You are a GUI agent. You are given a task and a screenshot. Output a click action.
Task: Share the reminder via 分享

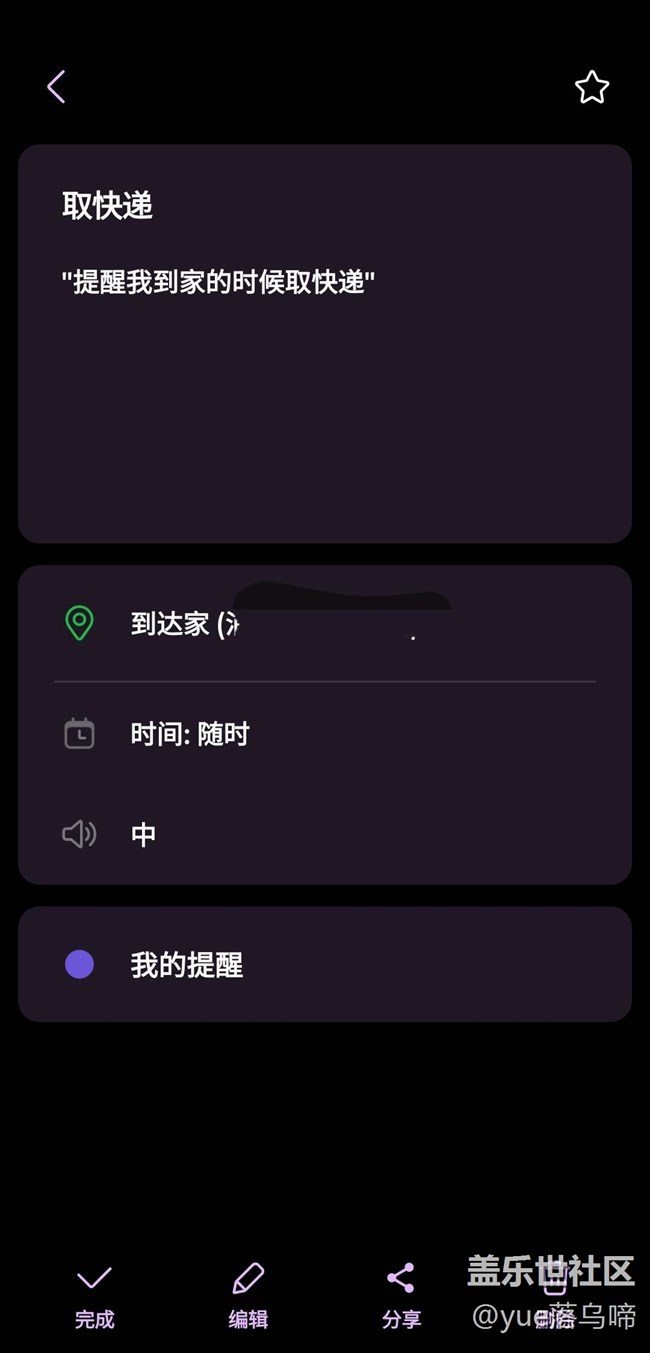pyautogui.click(x=401, y=1297)
